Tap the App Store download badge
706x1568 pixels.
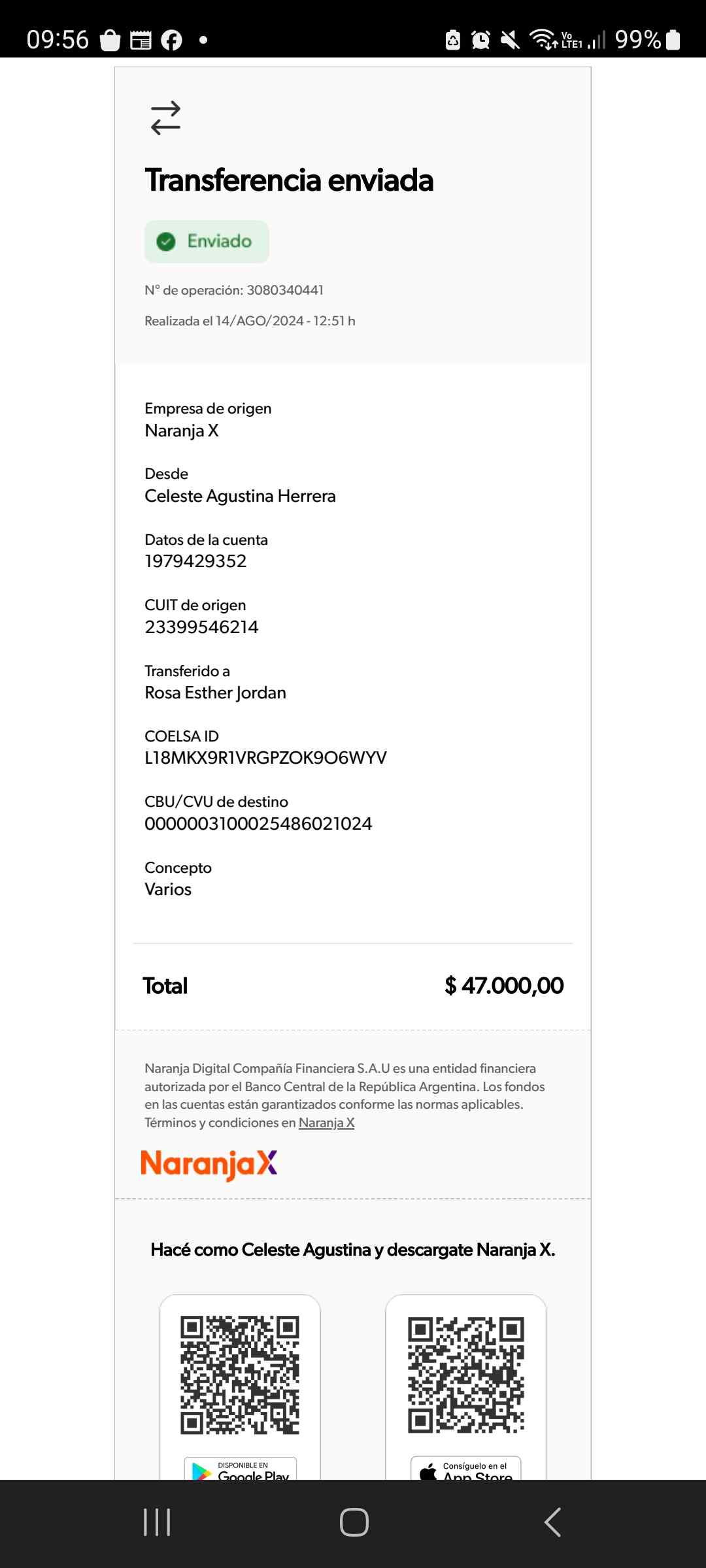[x=466, y=1470]
